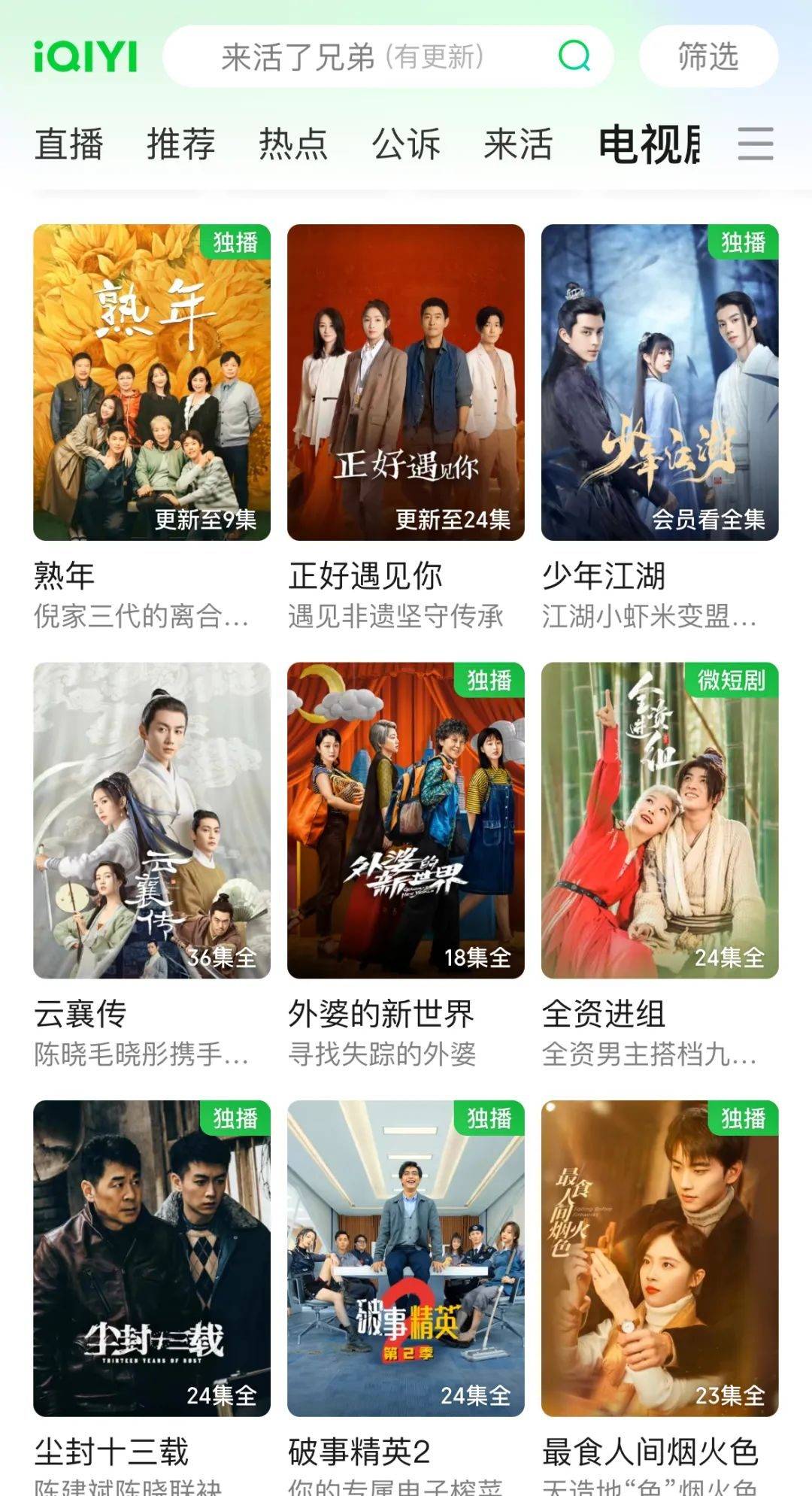Open the drama 尘封十三载

tap(152, 1258)
